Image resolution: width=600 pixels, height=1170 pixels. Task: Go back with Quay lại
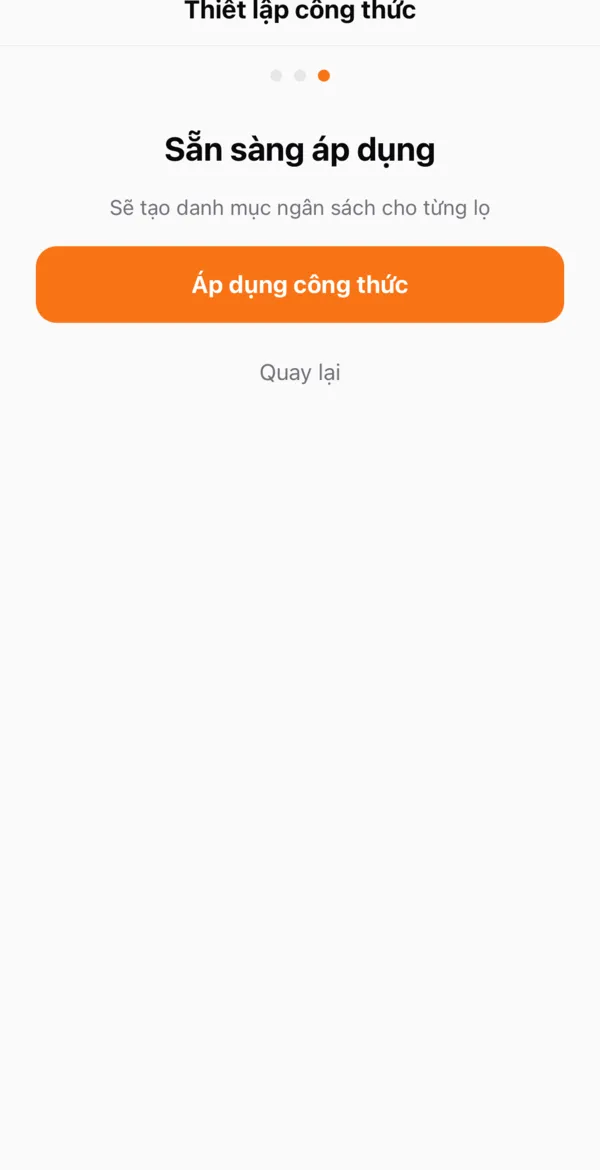(x=300, y=372)
